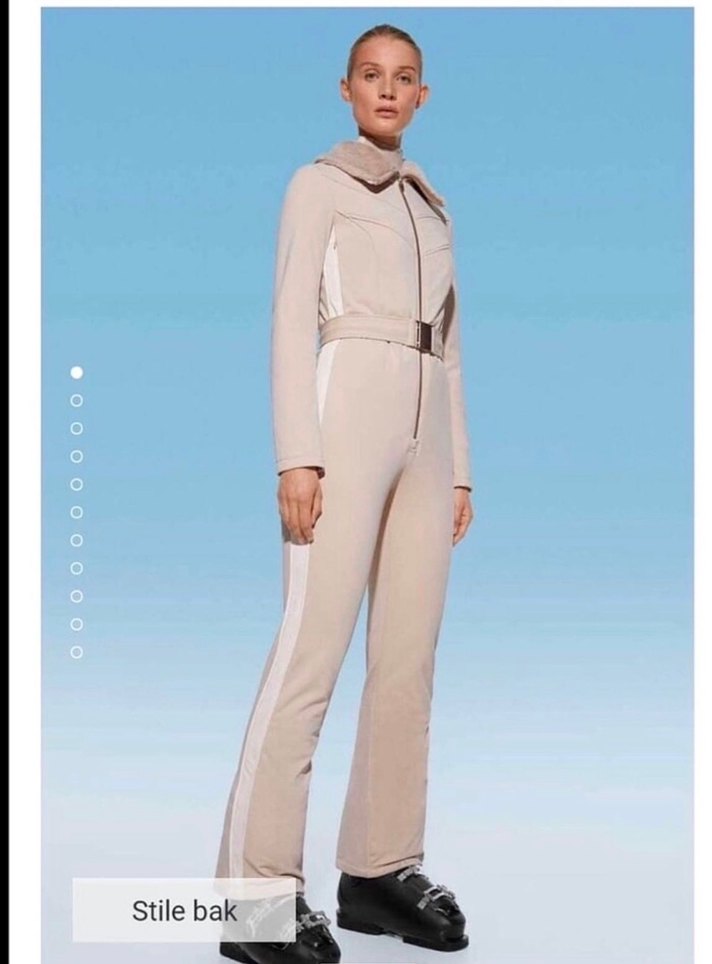The height and width of the screenshot is (964, 712).
Task: Jump to the second image indicator dot
Action: [77, 400]
